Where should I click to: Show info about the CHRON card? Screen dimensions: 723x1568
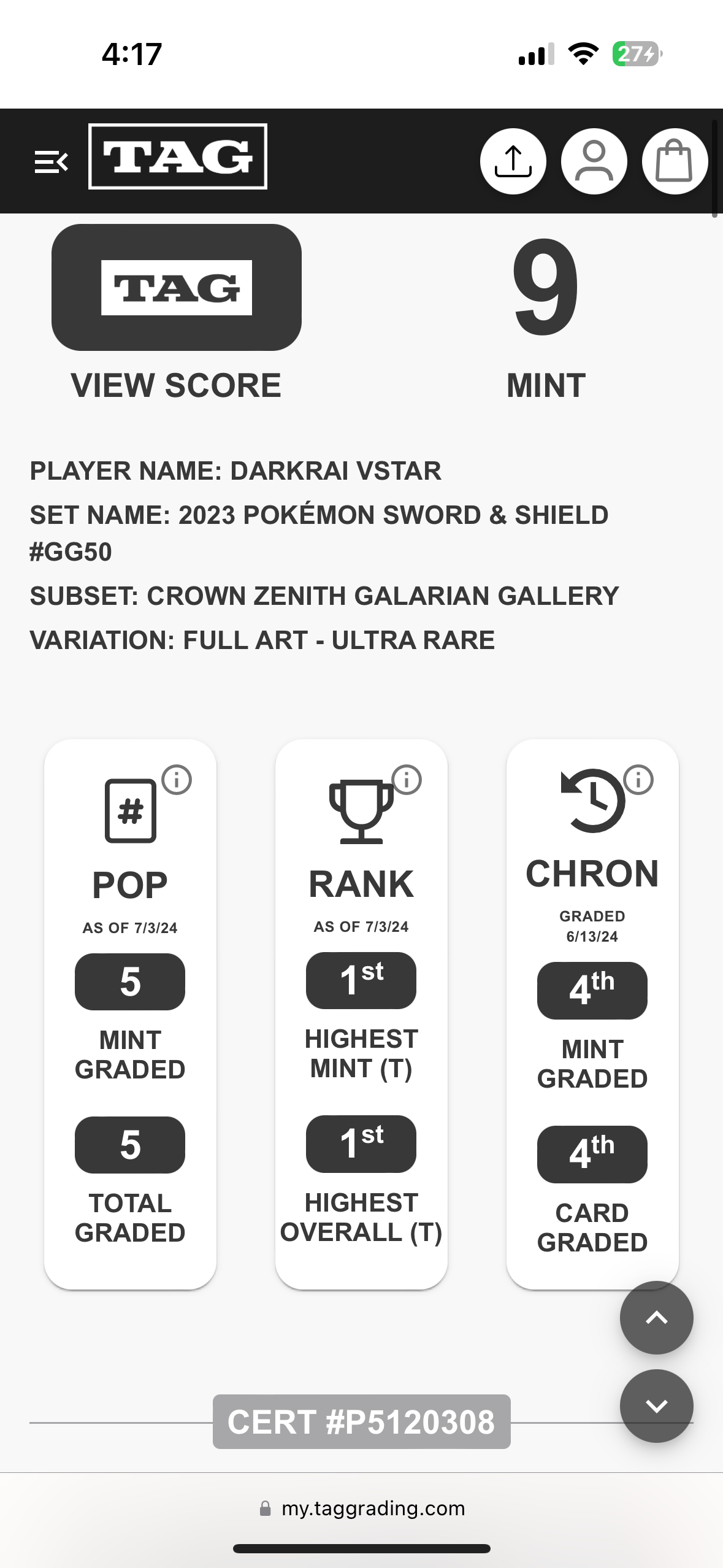click(638, 780)
